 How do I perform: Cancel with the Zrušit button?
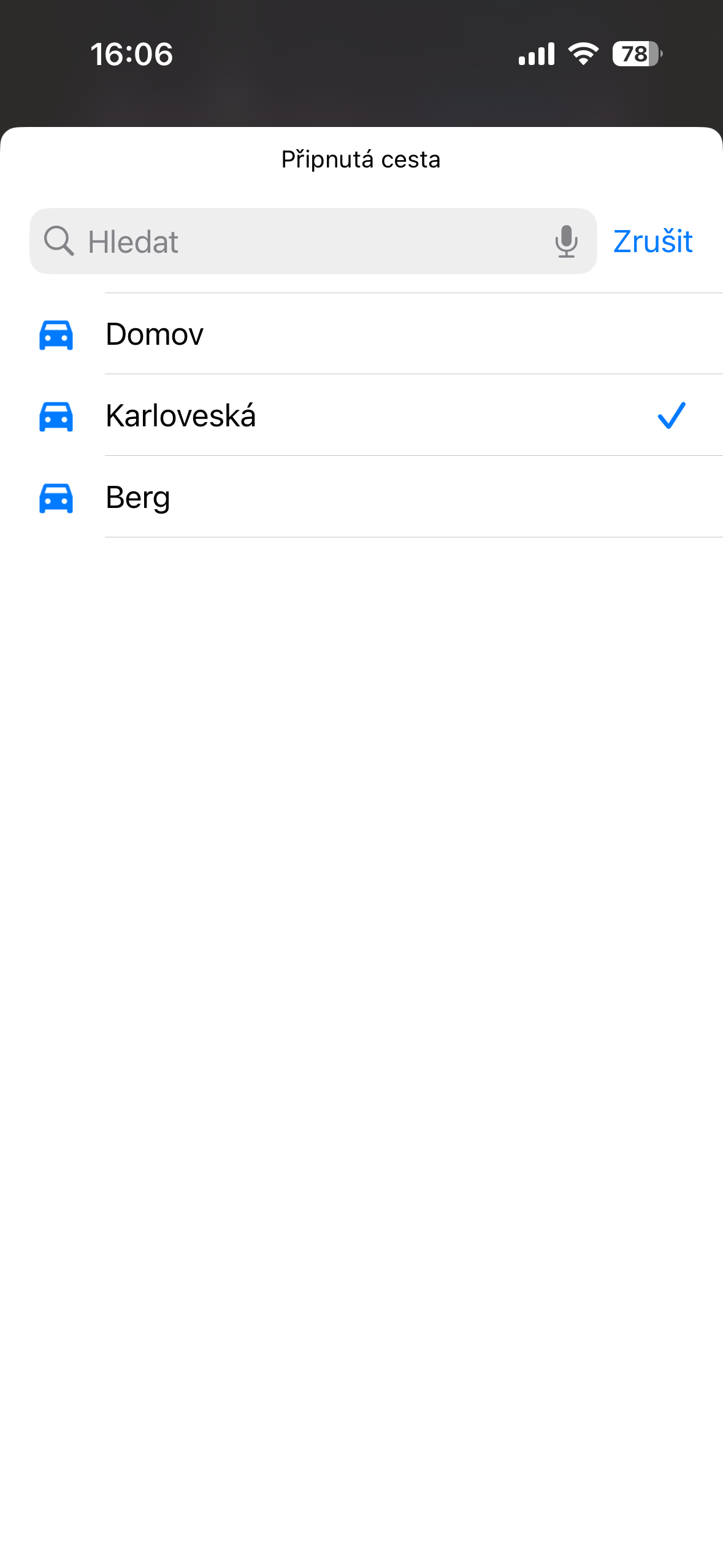coord(652,241)
